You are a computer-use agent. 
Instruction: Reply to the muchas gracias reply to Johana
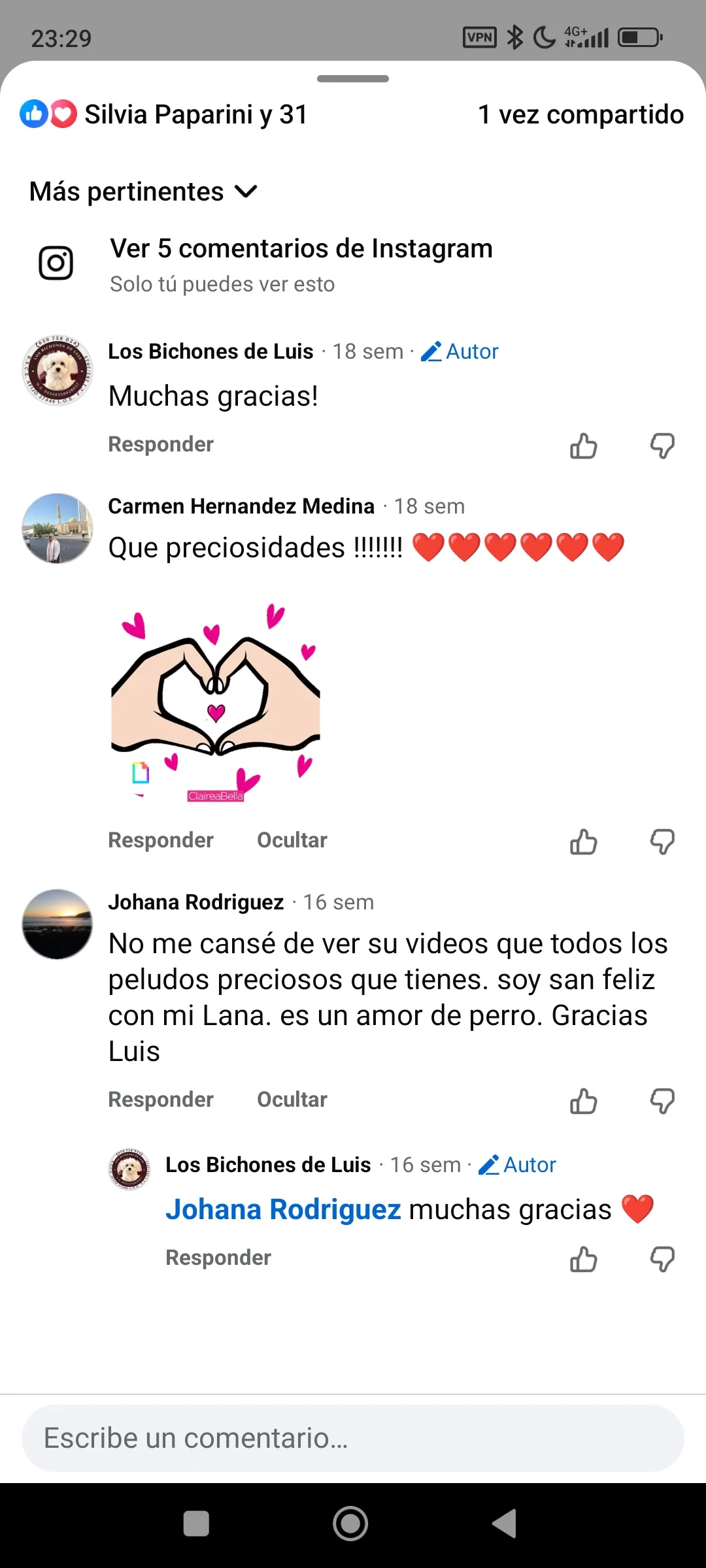point(218,1258)
